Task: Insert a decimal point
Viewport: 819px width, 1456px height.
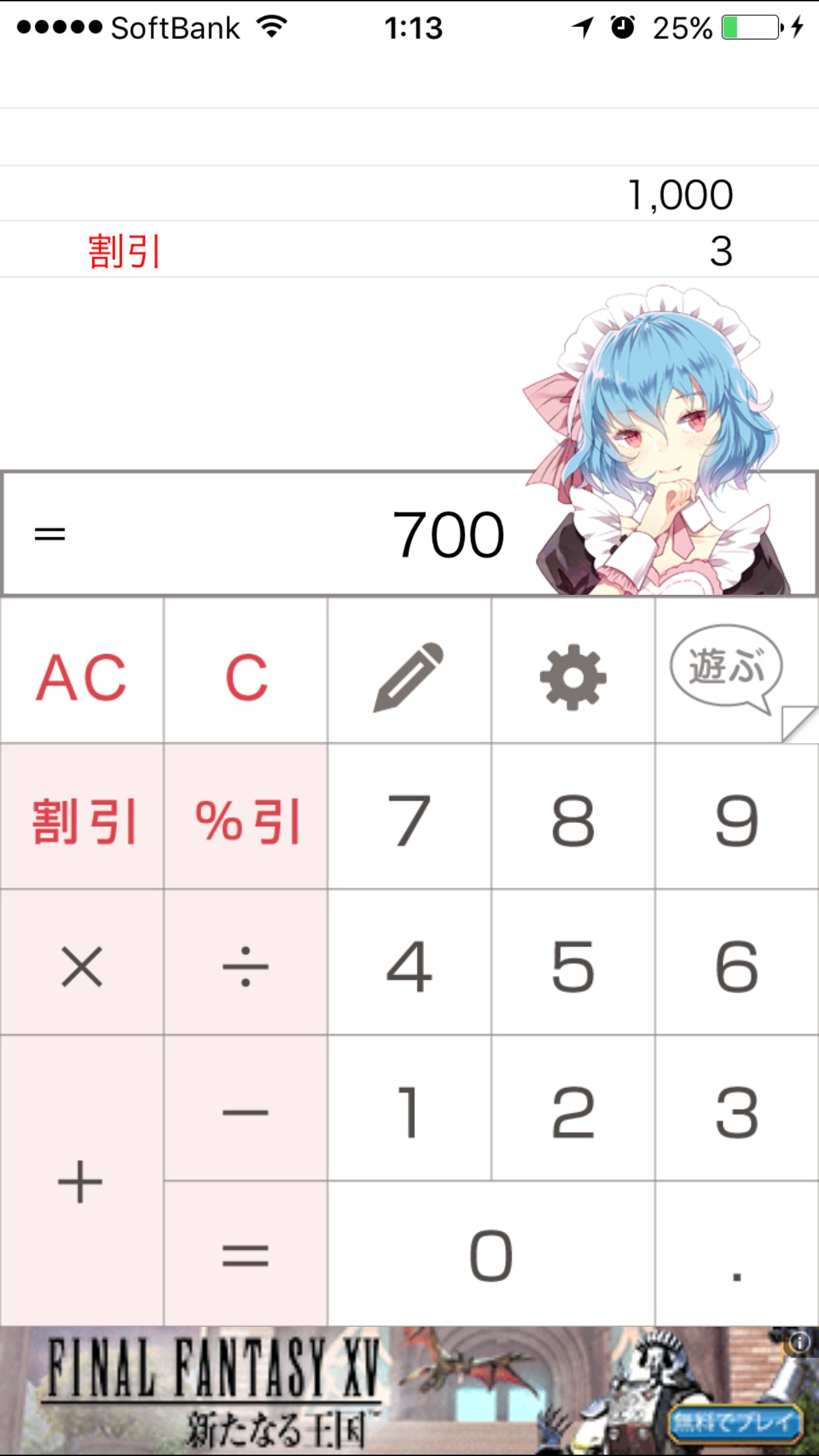Action: coord(737,1254)
